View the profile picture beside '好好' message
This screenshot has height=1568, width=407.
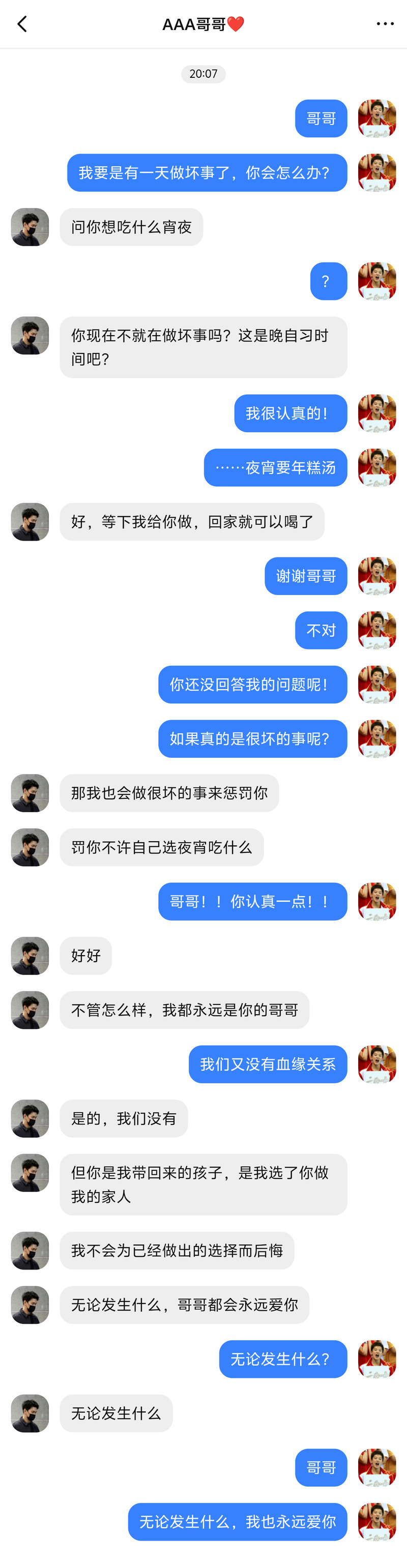[x=30, y=956]
